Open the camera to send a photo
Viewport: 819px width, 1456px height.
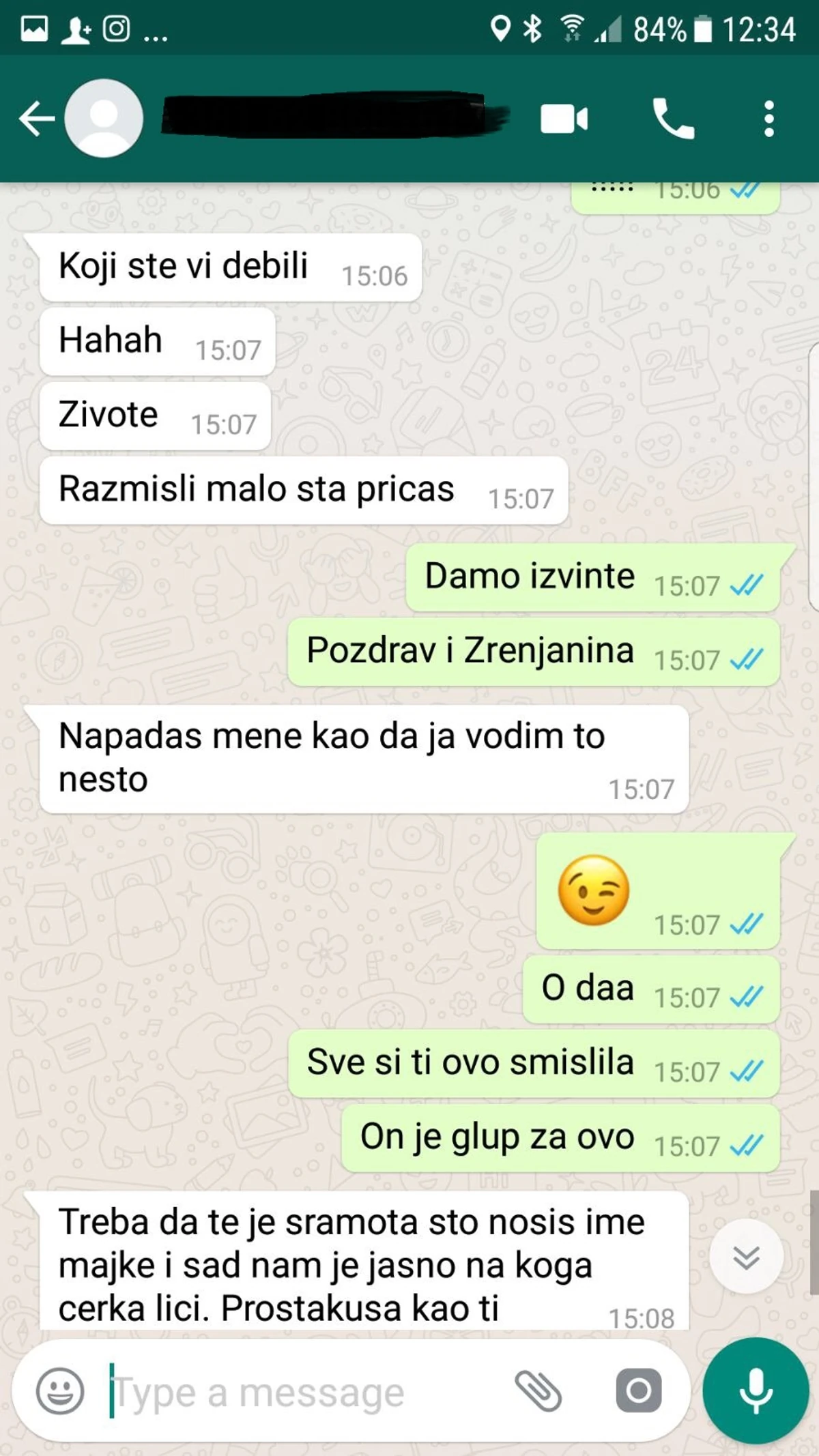(x=638, y=1392)
